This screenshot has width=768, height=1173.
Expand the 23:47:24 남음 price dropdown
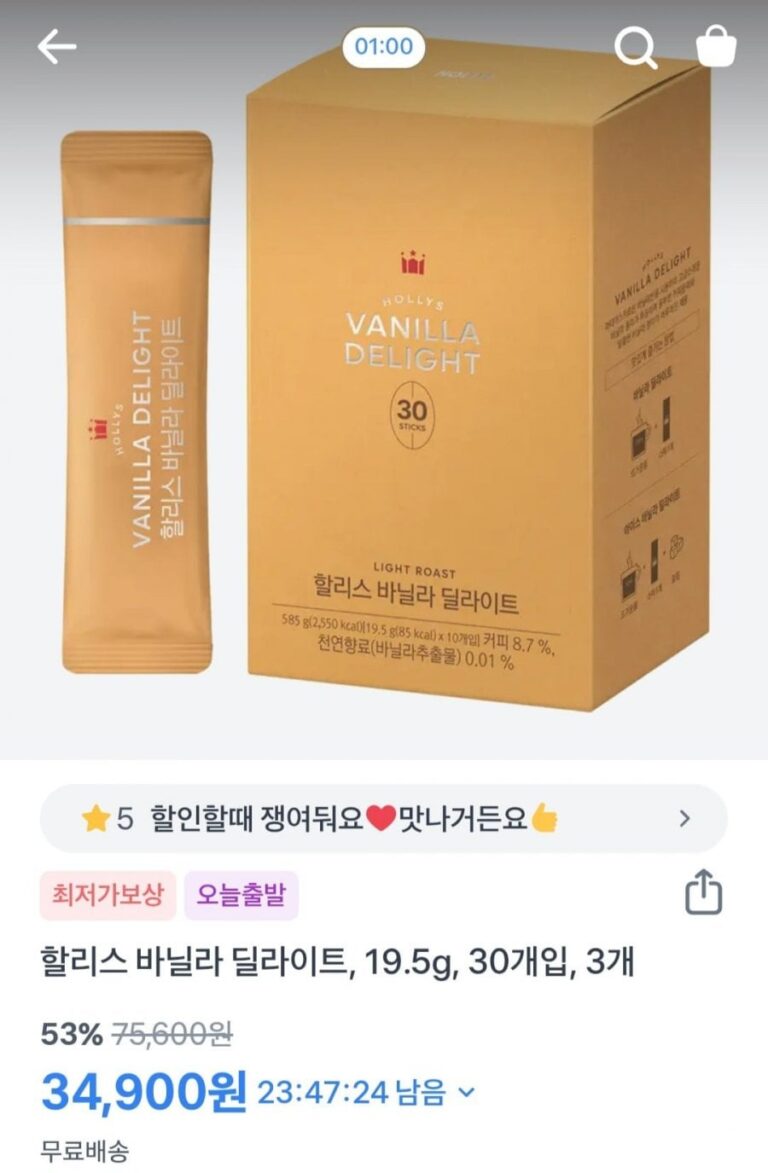click(x=466, y=1093)
